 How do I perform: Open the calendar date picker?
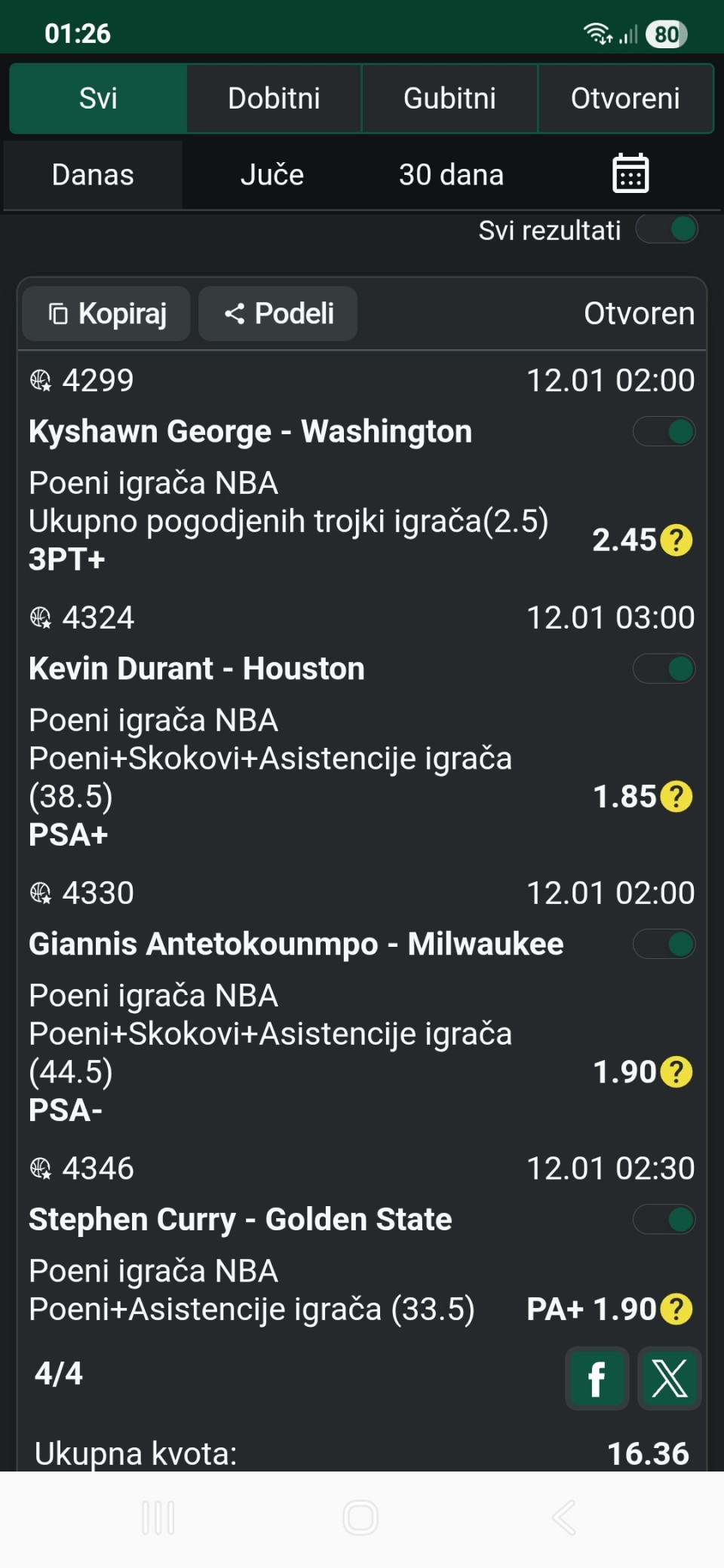point(630,173)
